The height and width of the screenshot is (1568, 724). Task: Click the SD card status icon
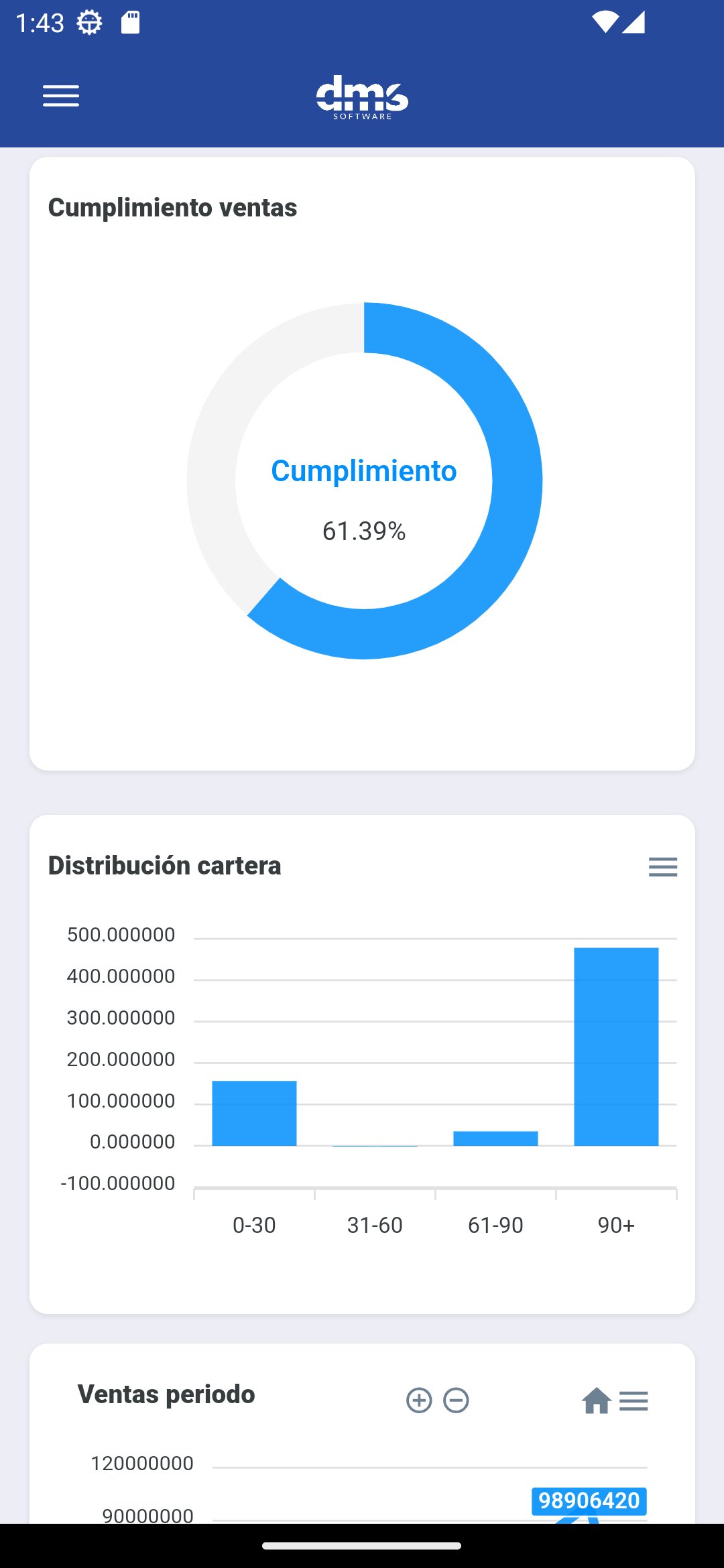[129, 22]
